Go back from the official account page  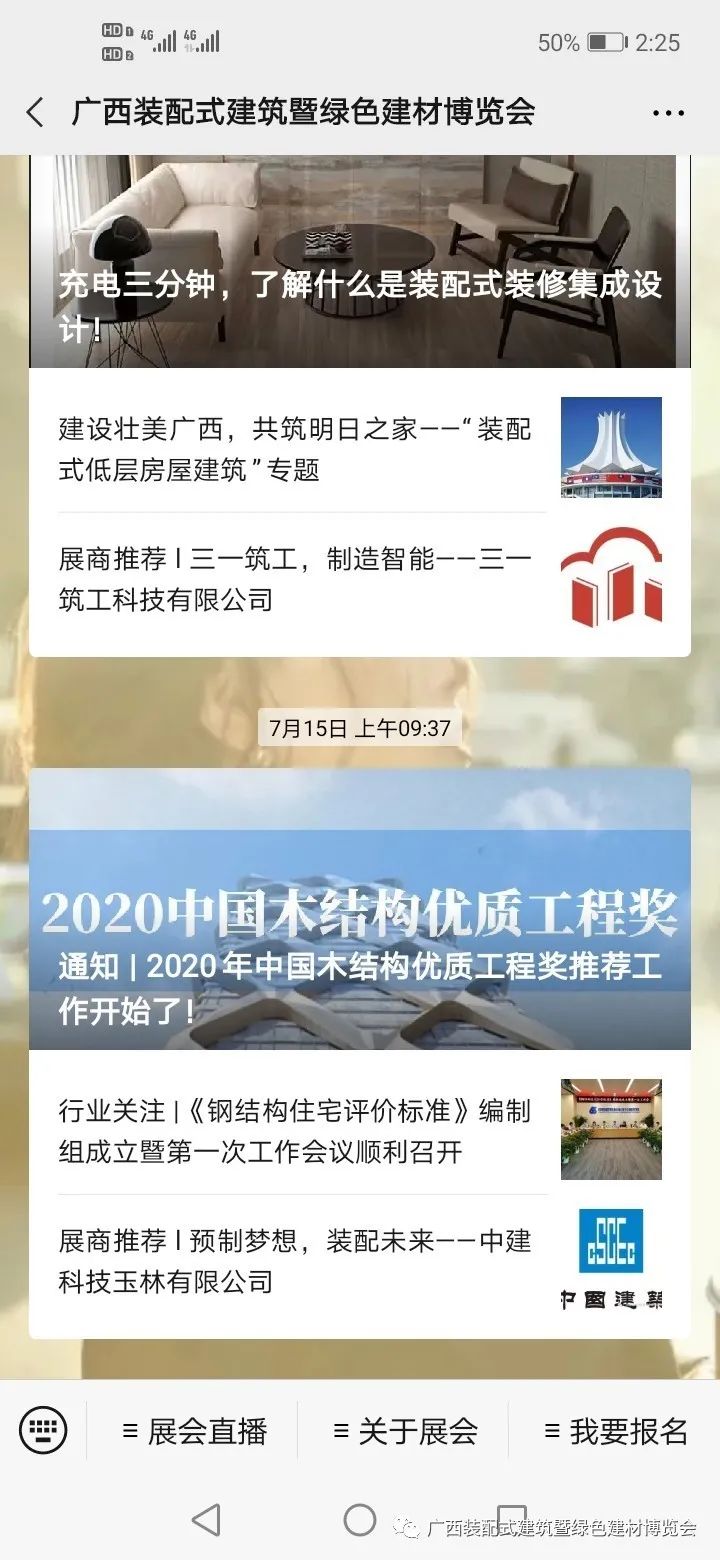point(35,112)
